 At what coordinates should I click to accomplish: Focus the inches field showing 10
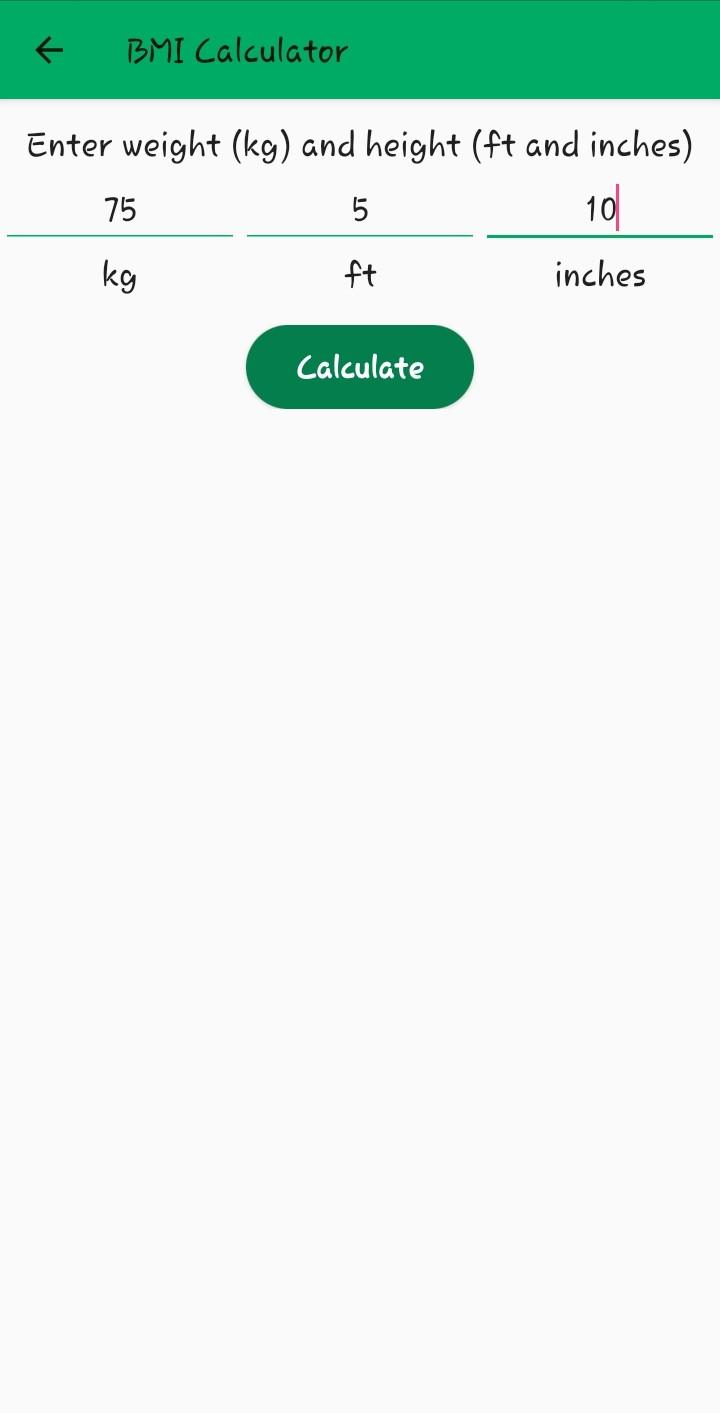(599, 210)
